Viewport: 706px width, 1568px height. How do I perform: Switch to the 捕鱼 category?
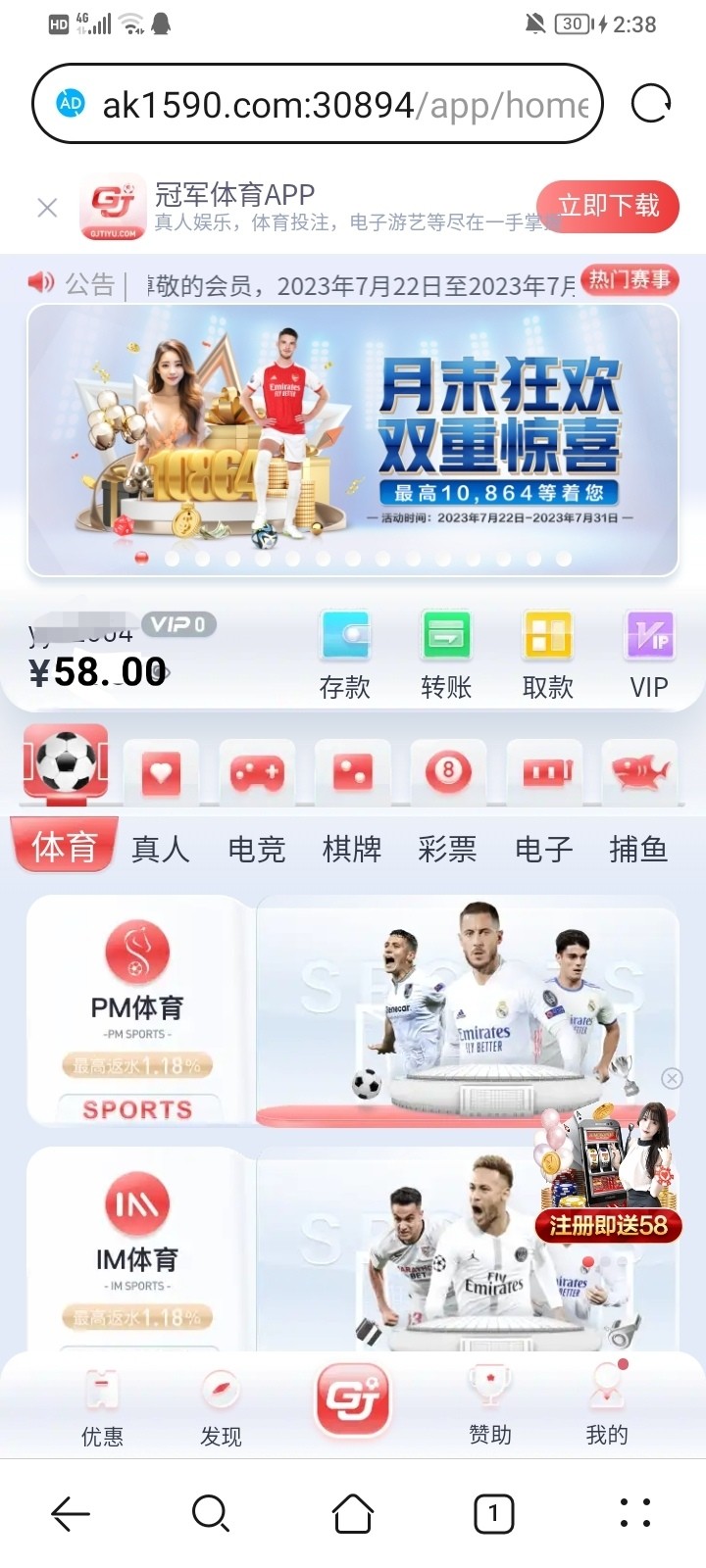click(638, 848)
